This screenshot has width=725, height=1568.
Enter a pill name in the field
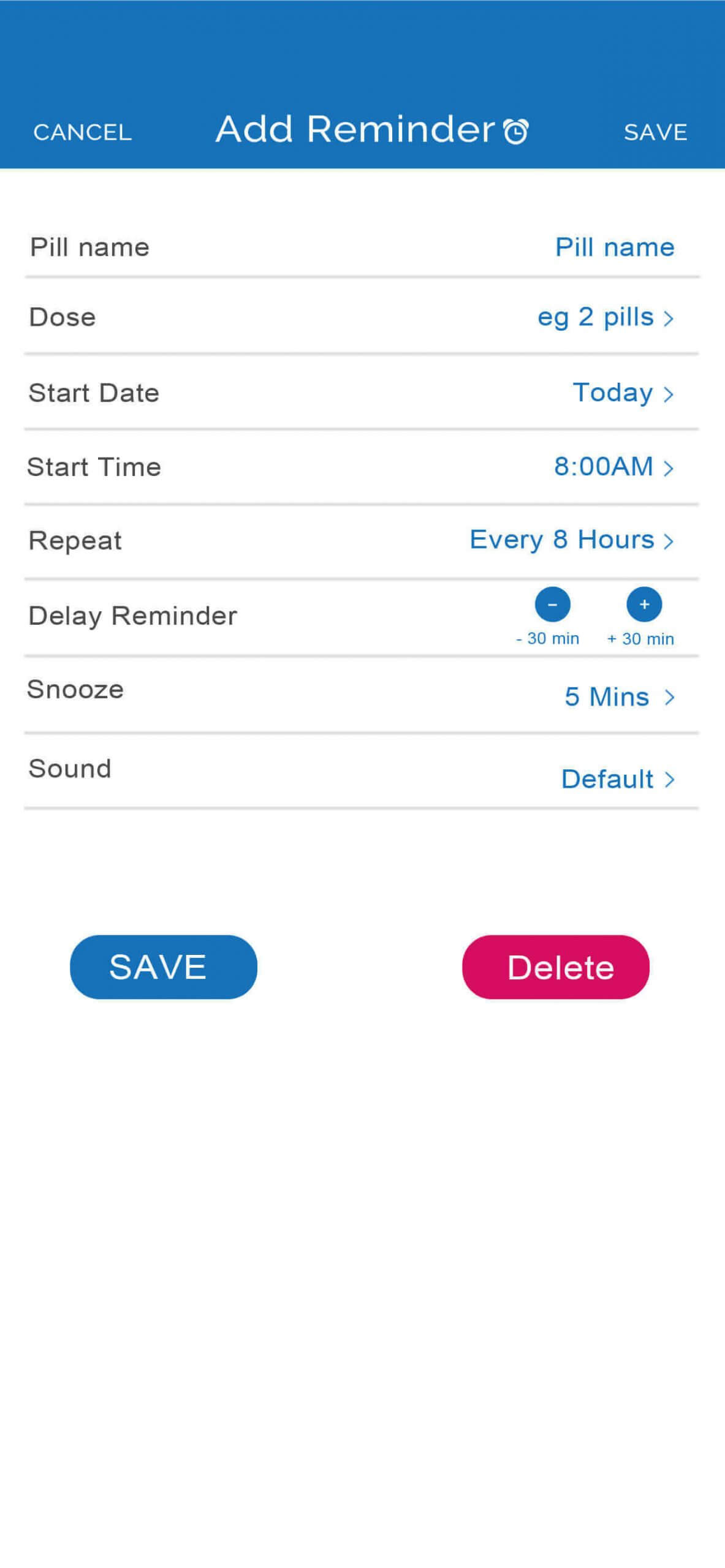[x=614, y=247]
